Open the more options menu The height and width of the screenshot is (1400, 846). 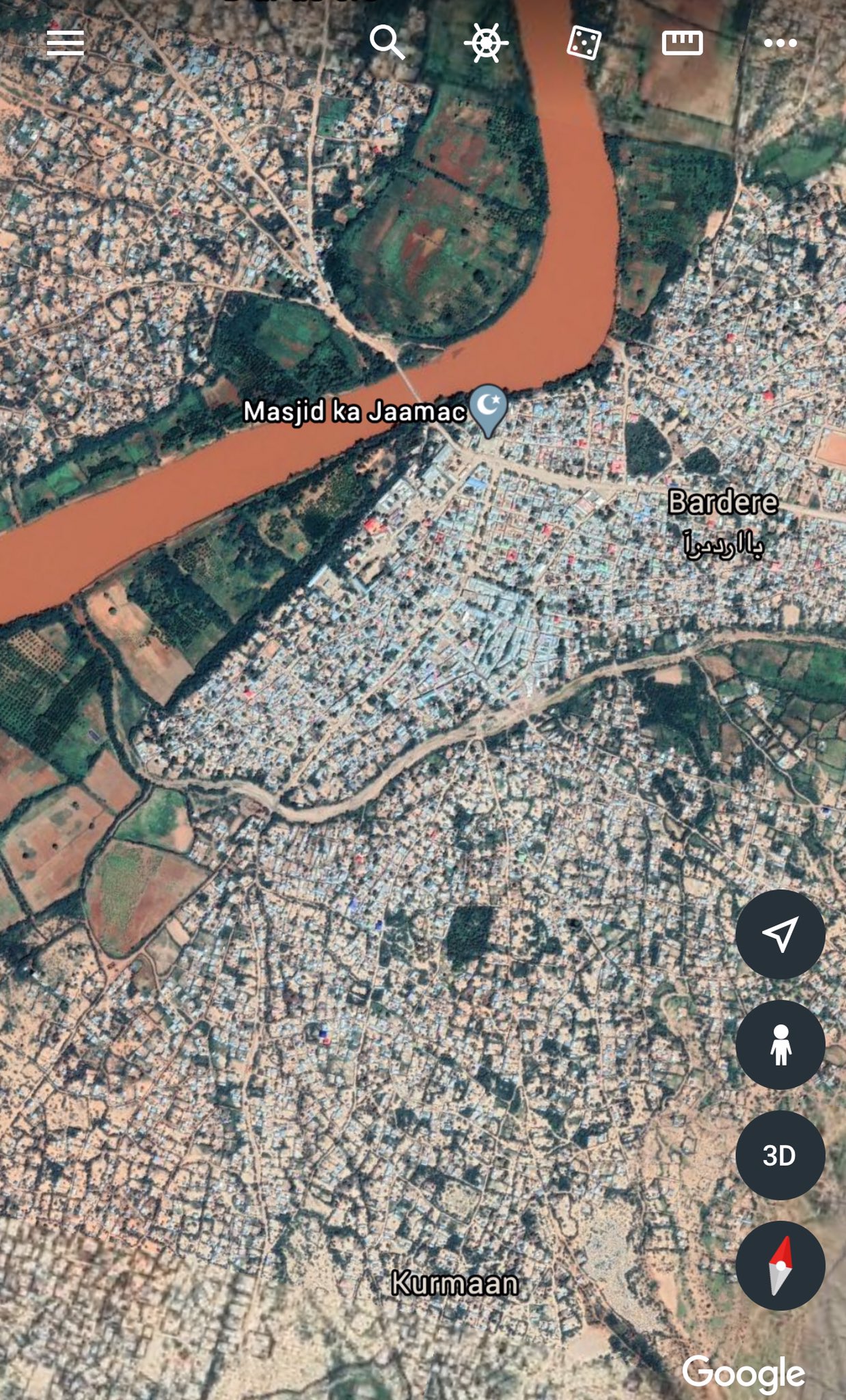pos(780,43)
